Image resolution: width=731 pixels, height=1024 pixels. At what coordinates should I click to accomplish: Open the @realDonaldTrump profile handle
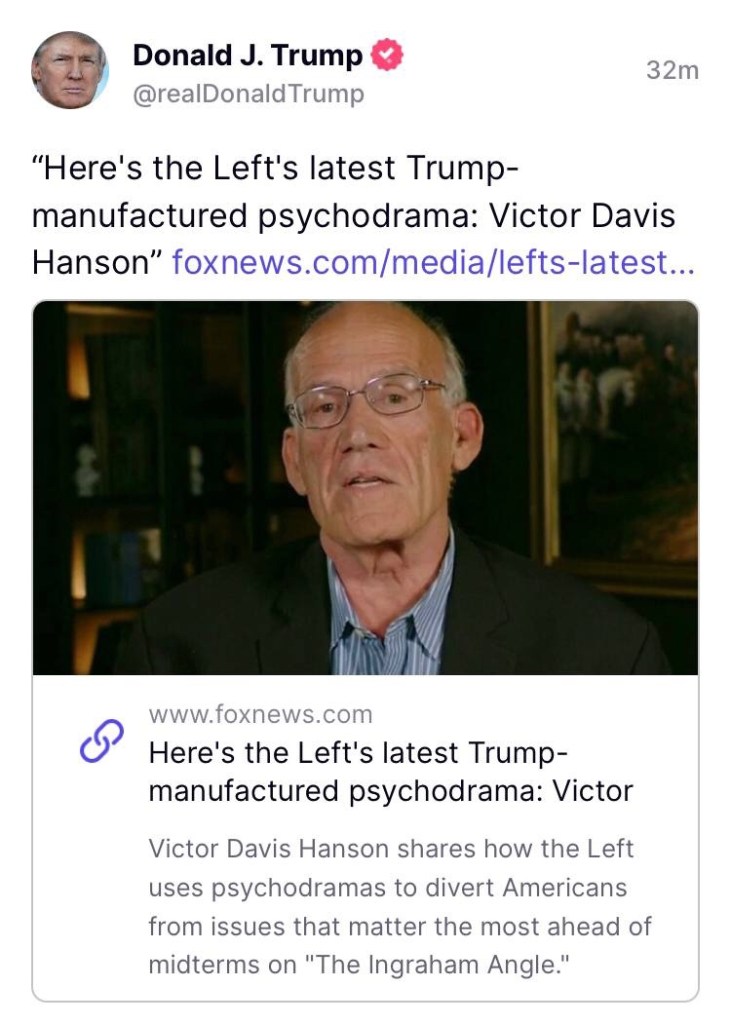[248, 95]
